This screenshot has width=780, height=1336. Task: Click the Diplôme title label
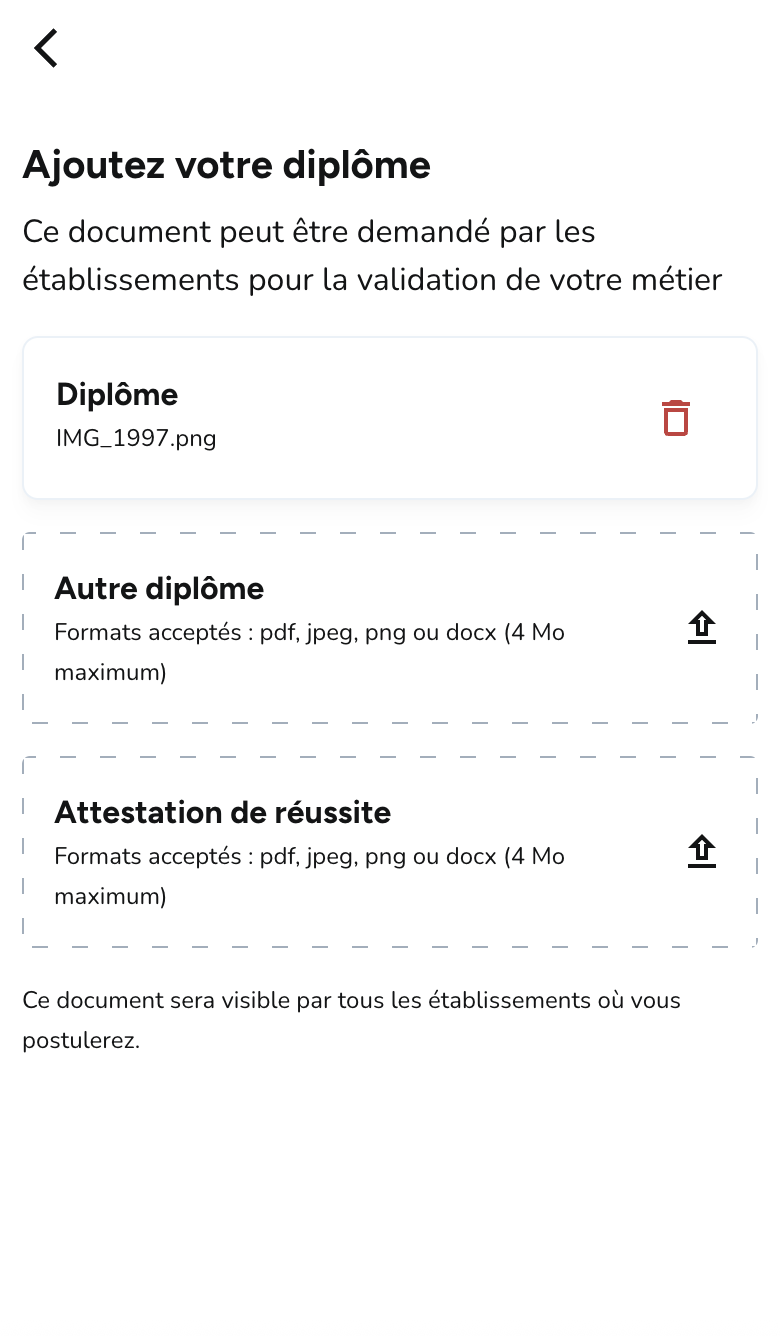(x=117, y=394)
